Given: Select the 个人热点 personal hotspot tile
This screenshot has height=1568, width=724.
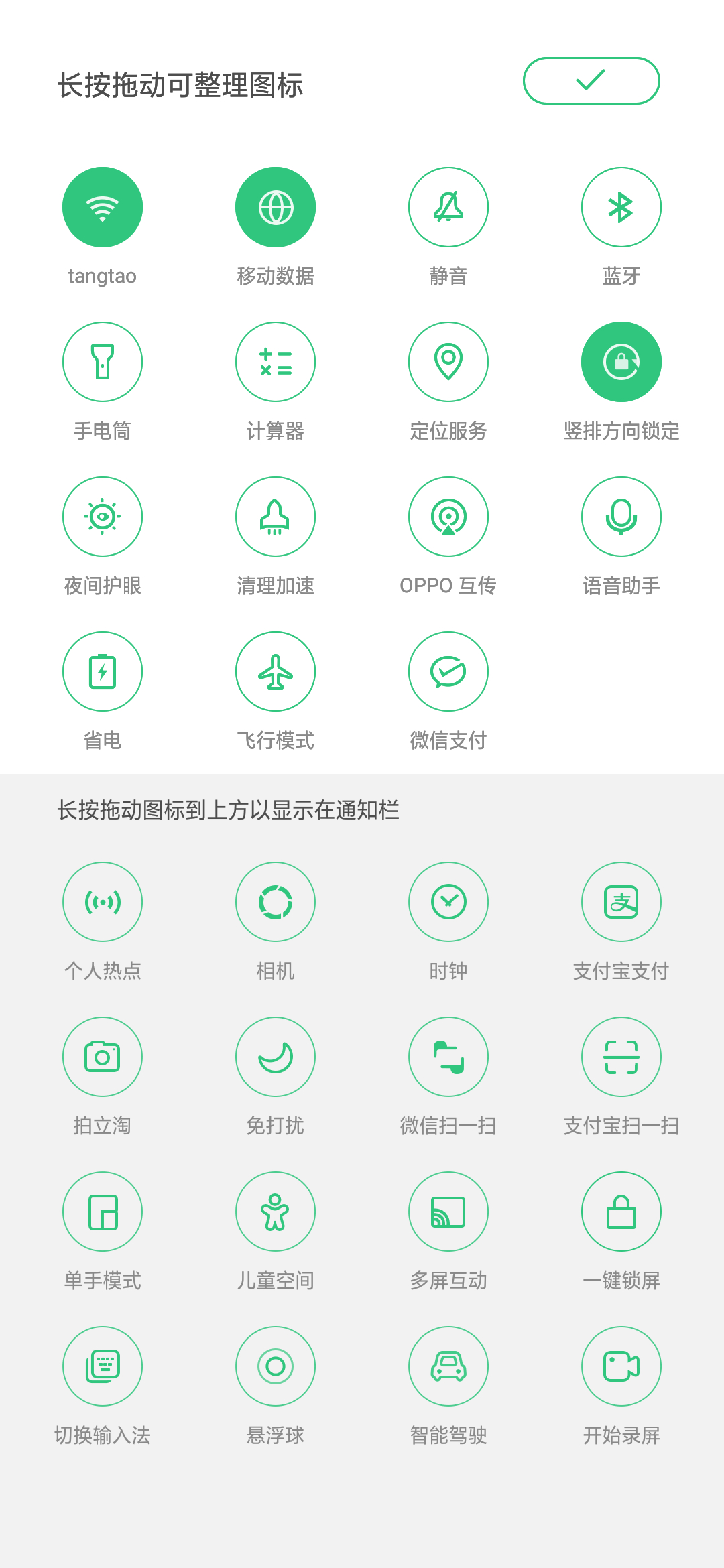Looking at the screenshot, I should [x=103, y=902].
